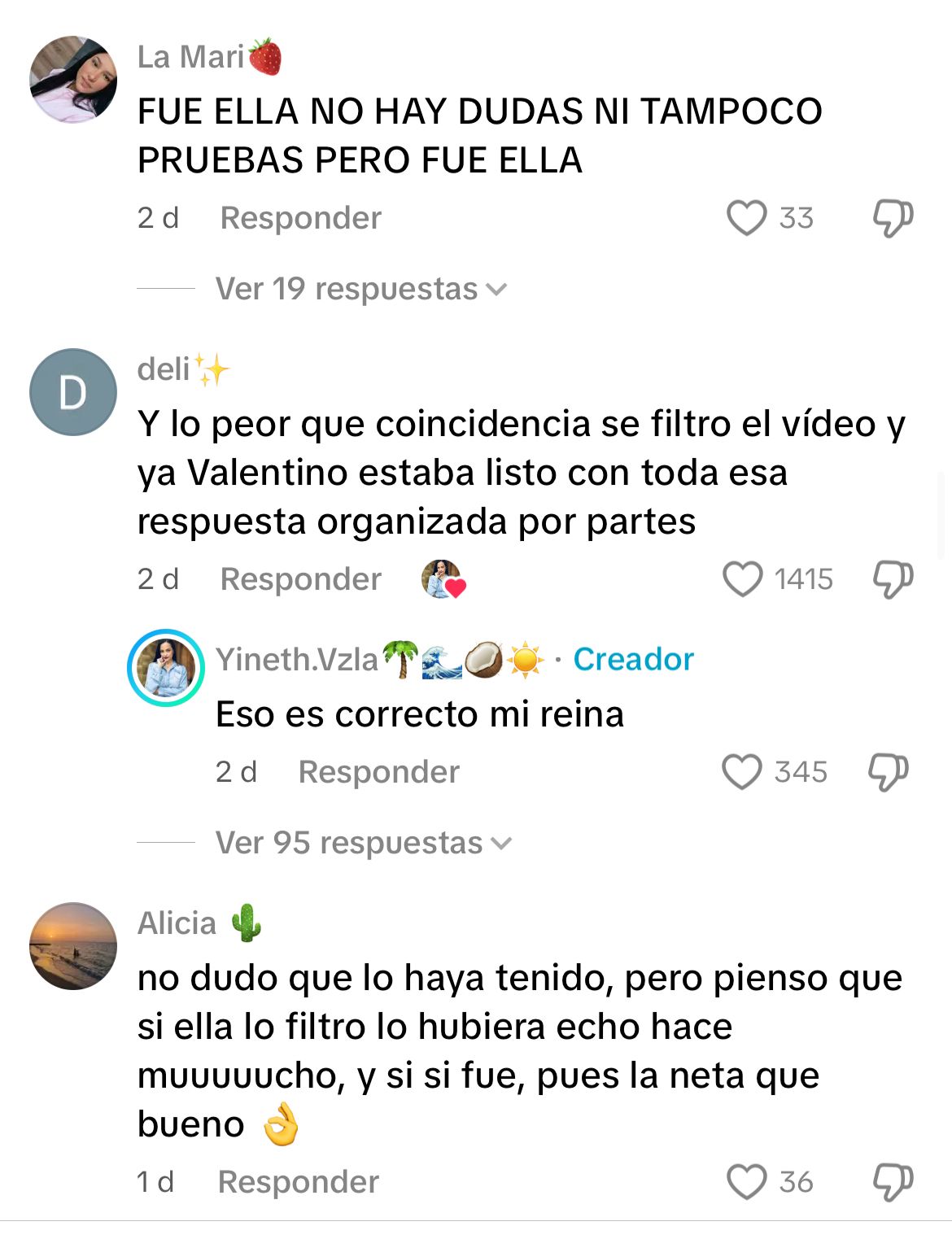Like La Mari's comment
This screenshot has height=1239, width=952.
point(746,218)
